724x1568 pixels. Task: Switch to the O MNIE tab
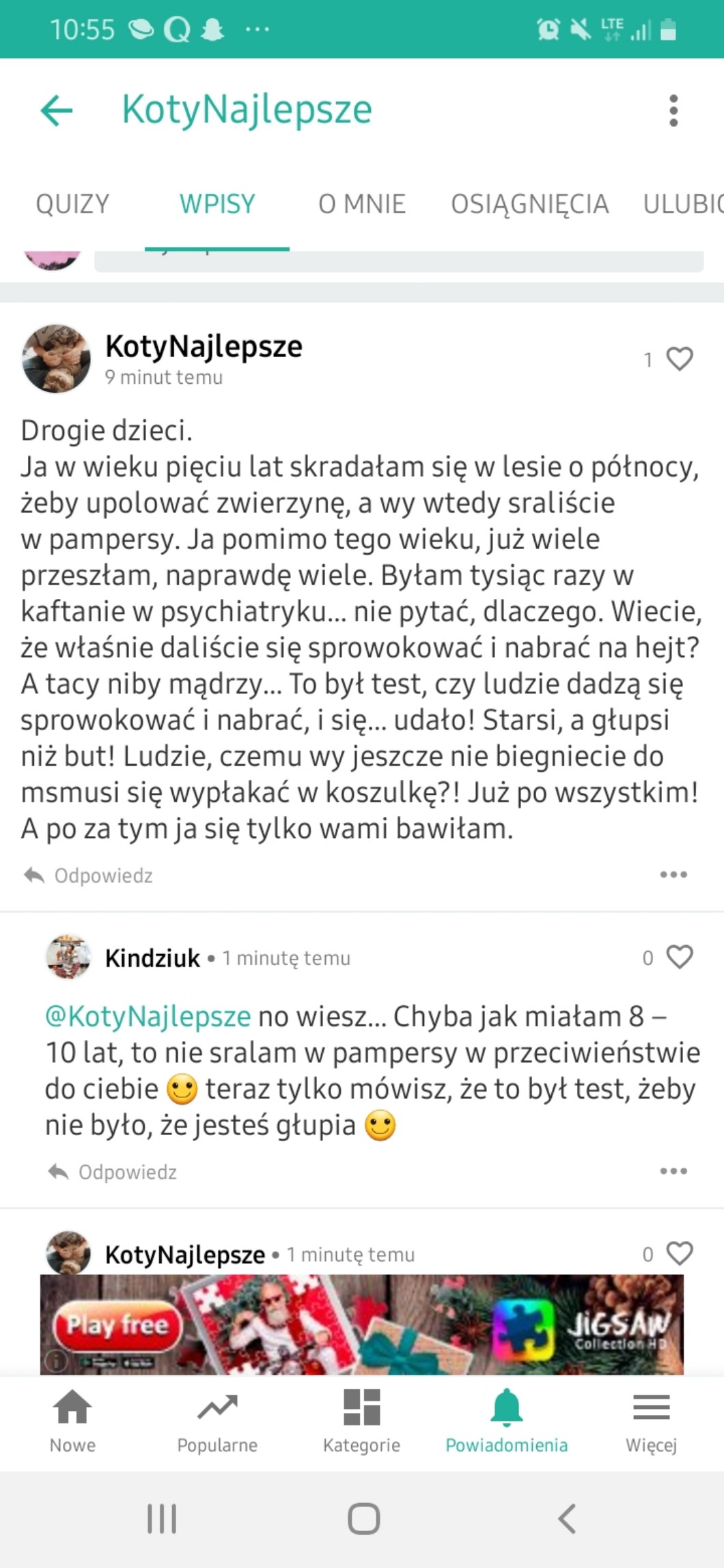(362, 204)
